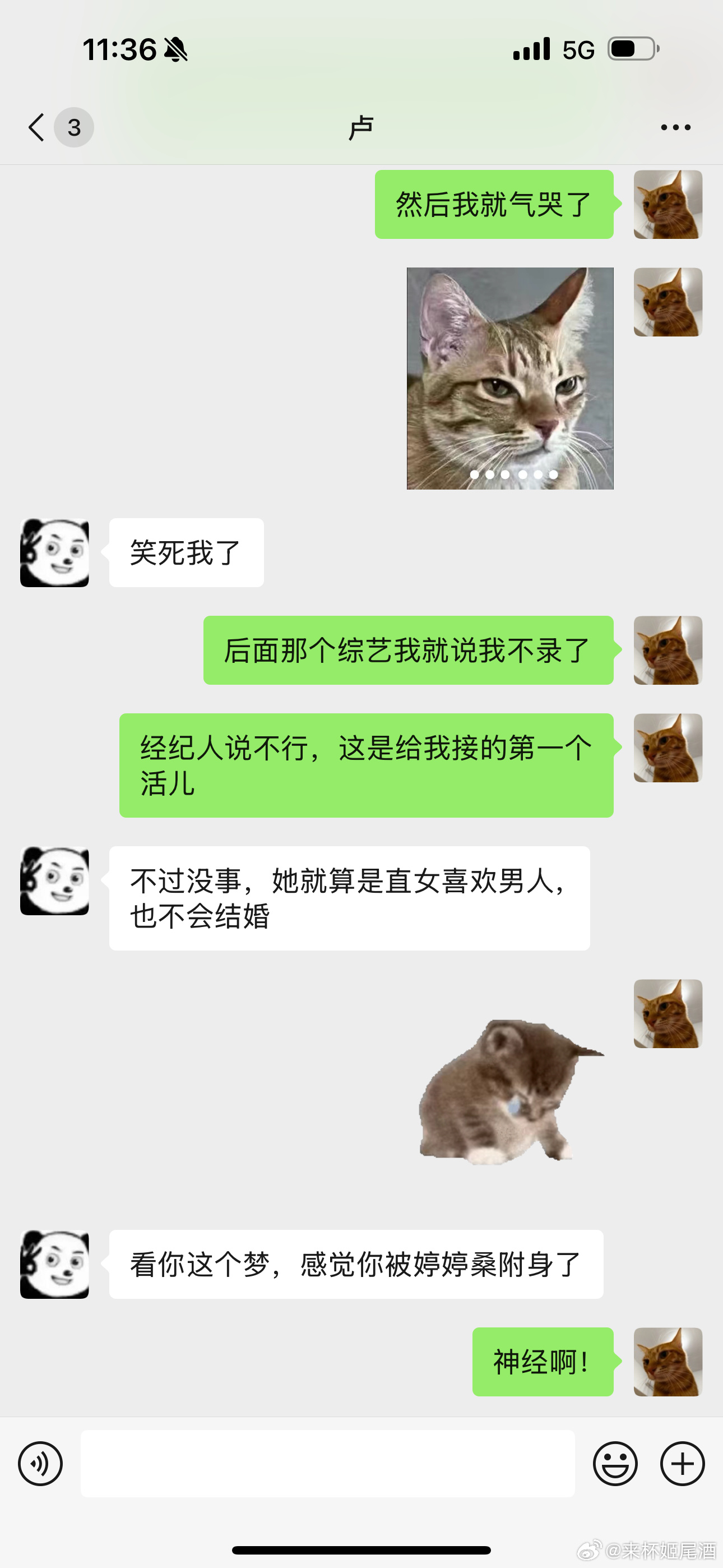View the grumpy tabby cat image message
Screen dimensions: 723x1568
(510, 378)
